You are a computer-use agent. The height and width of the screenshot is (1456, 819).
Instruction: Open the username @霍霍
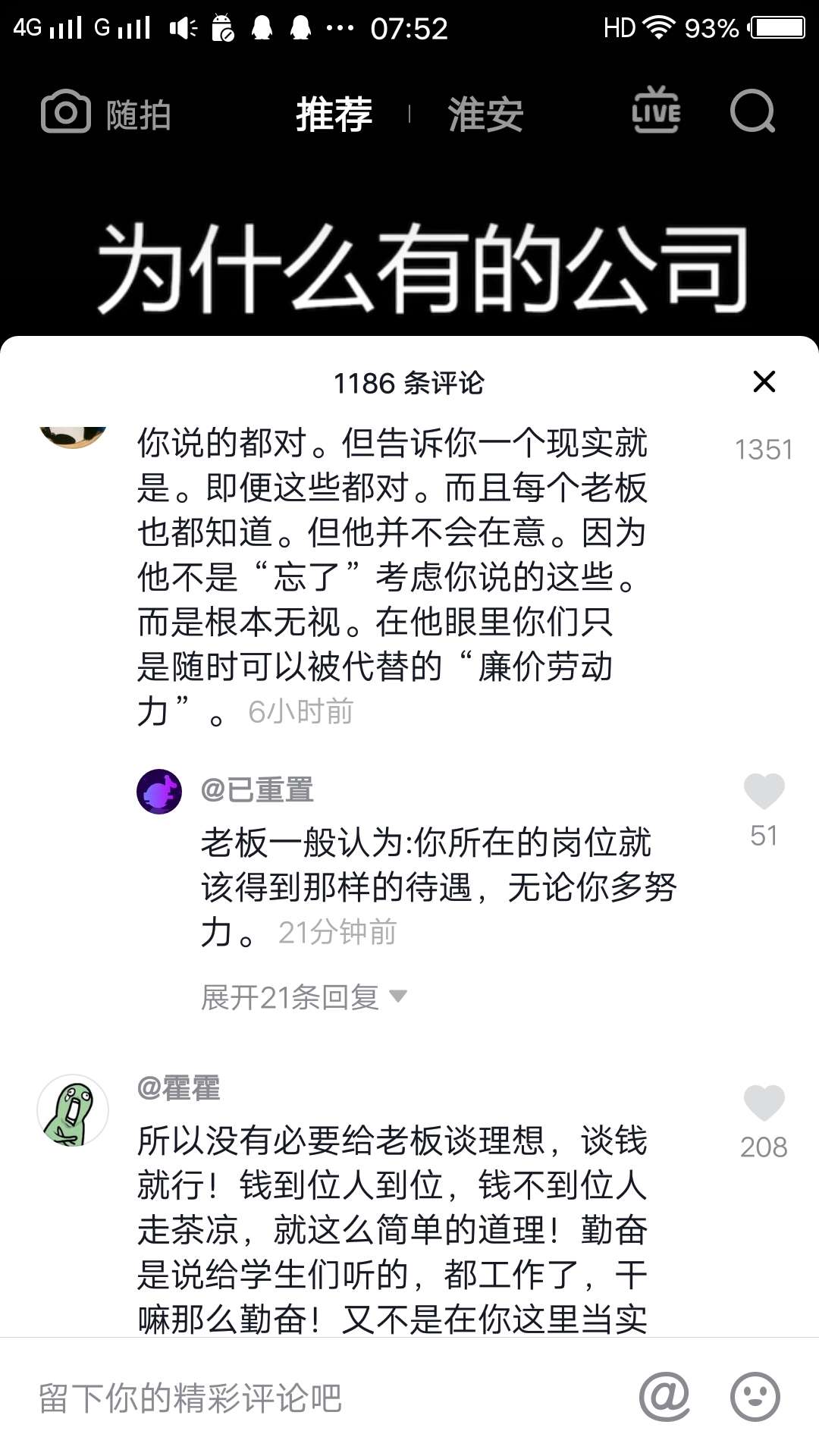pos(179,1088)
